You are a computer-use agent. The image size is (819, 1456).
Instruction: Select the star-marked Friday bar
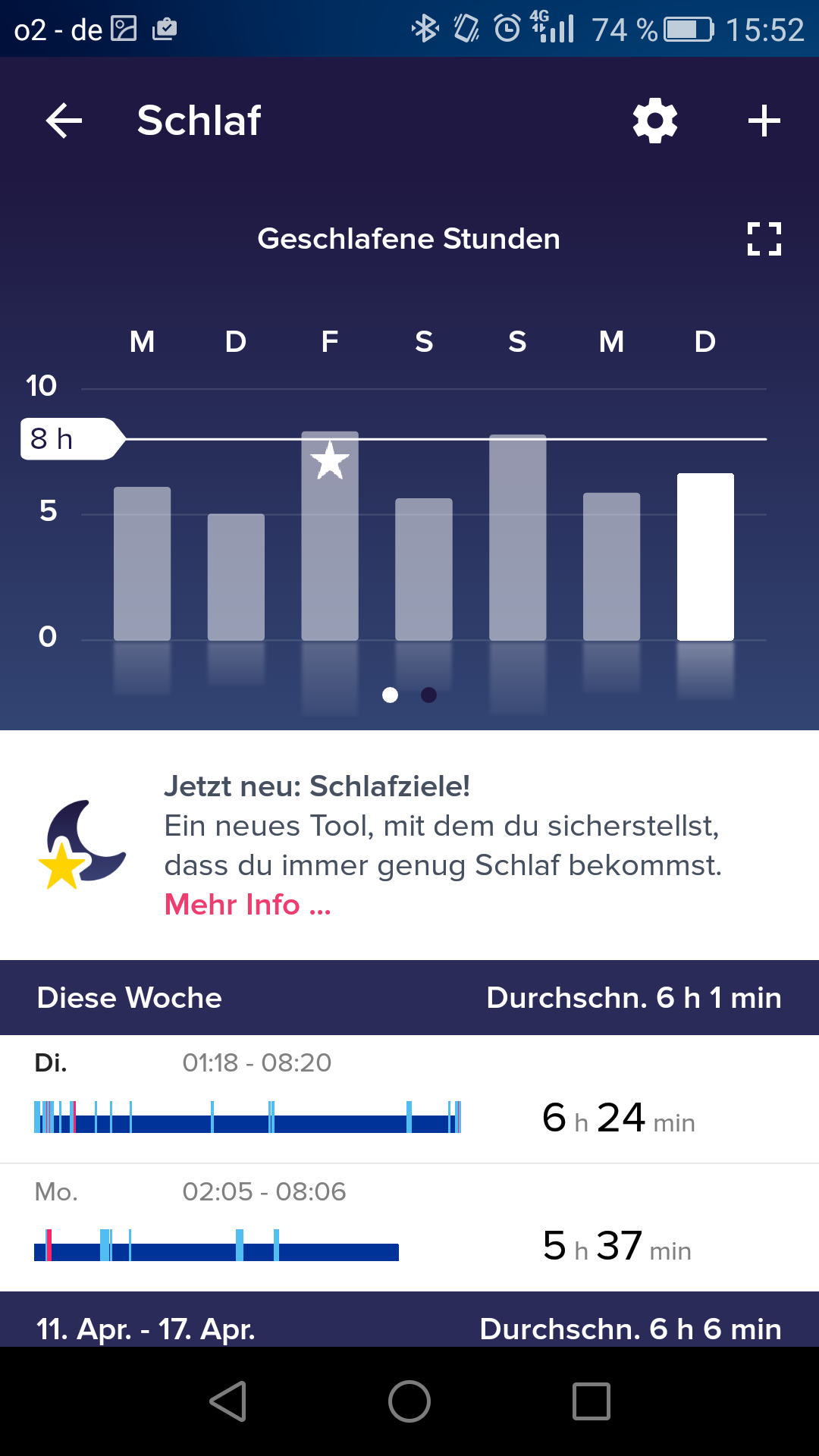coord(330,535)
